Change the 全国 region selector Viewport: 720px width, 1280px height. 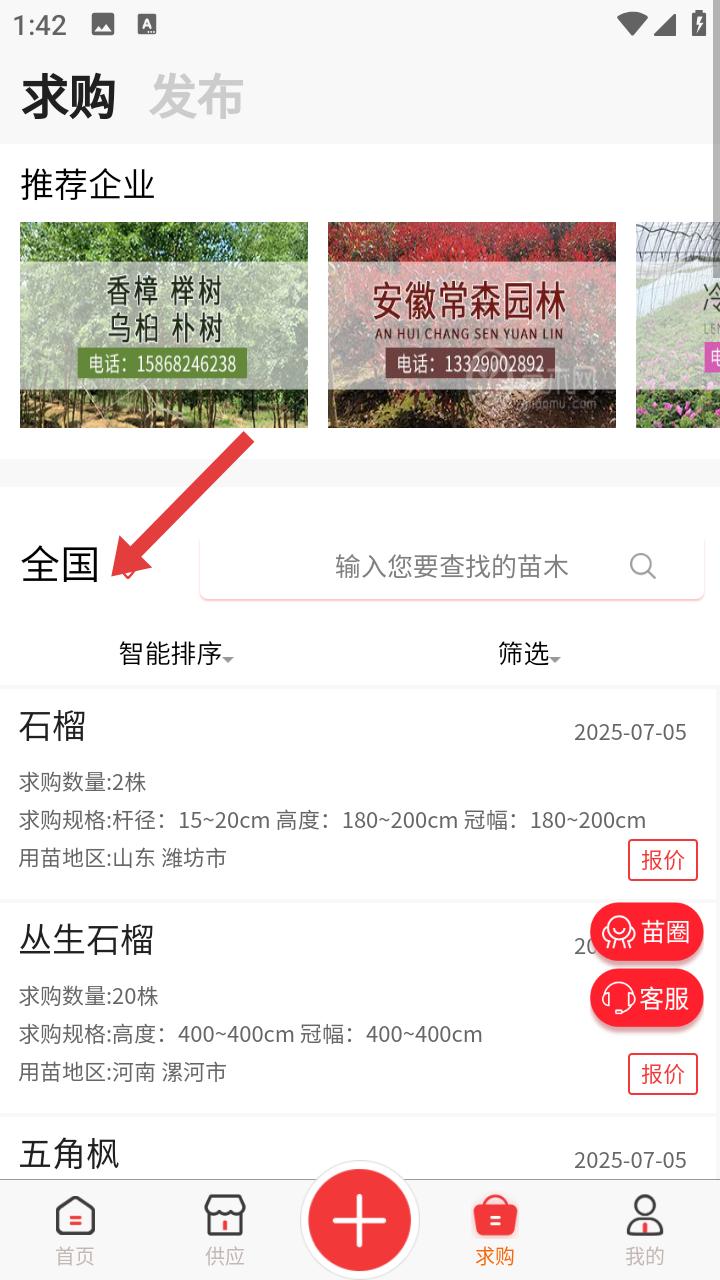(62, 565)
